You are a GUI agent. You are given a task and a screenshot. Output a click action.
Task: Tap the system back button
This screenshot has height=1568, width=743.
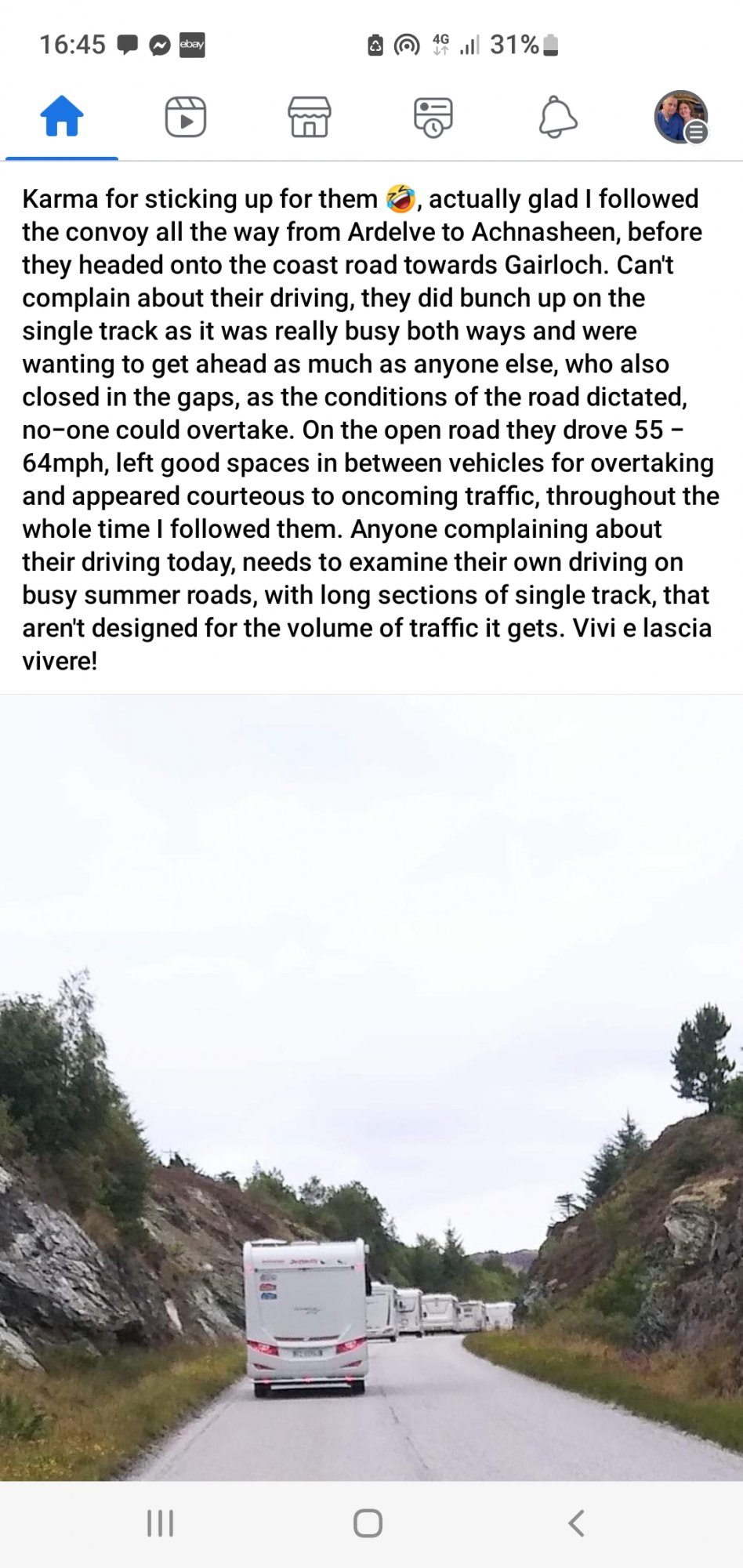(576, 1523)
